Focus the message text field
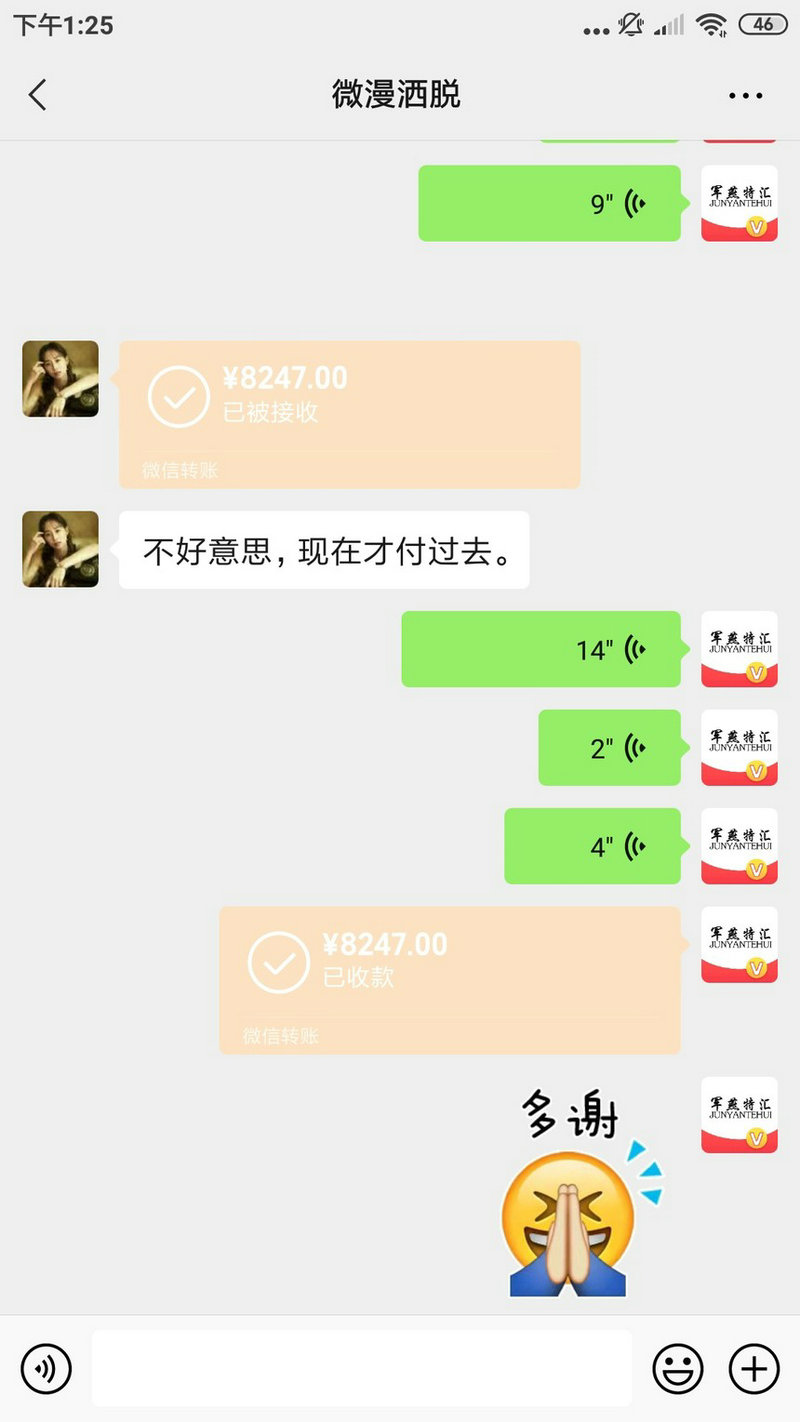This screenshot has width=800, height=1422. click(x=361, y=1367)
